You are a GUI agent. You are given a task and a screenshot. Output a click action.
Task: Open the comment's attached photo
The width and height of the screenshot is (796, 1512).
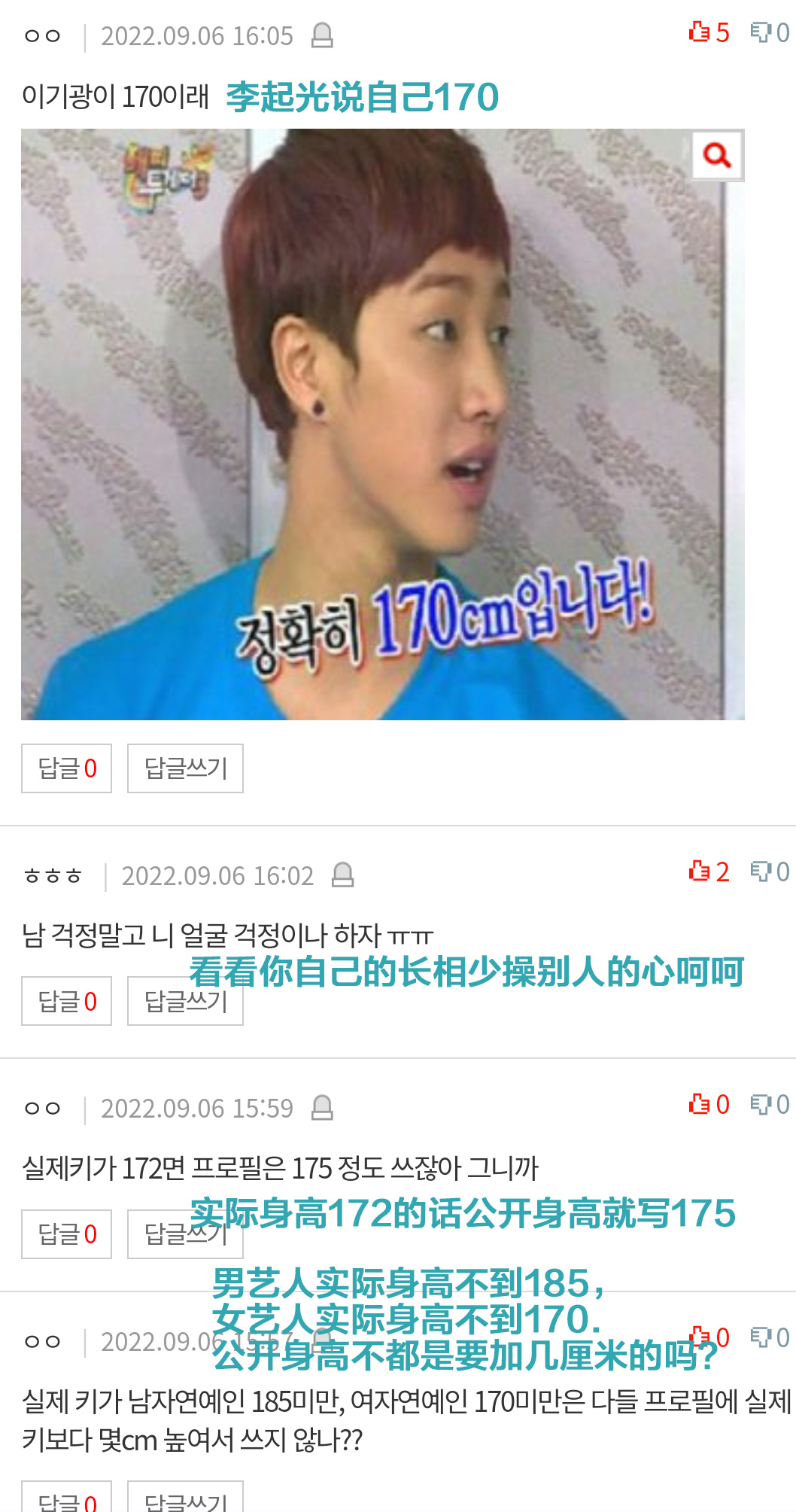pos(382,424)
